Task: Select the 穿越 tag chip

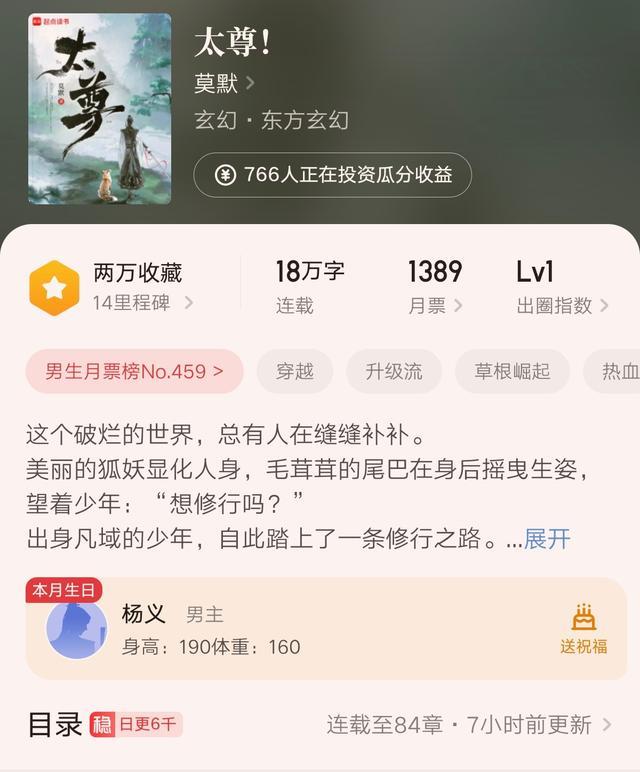Action: pyautogui.click(x=294, y=372)
